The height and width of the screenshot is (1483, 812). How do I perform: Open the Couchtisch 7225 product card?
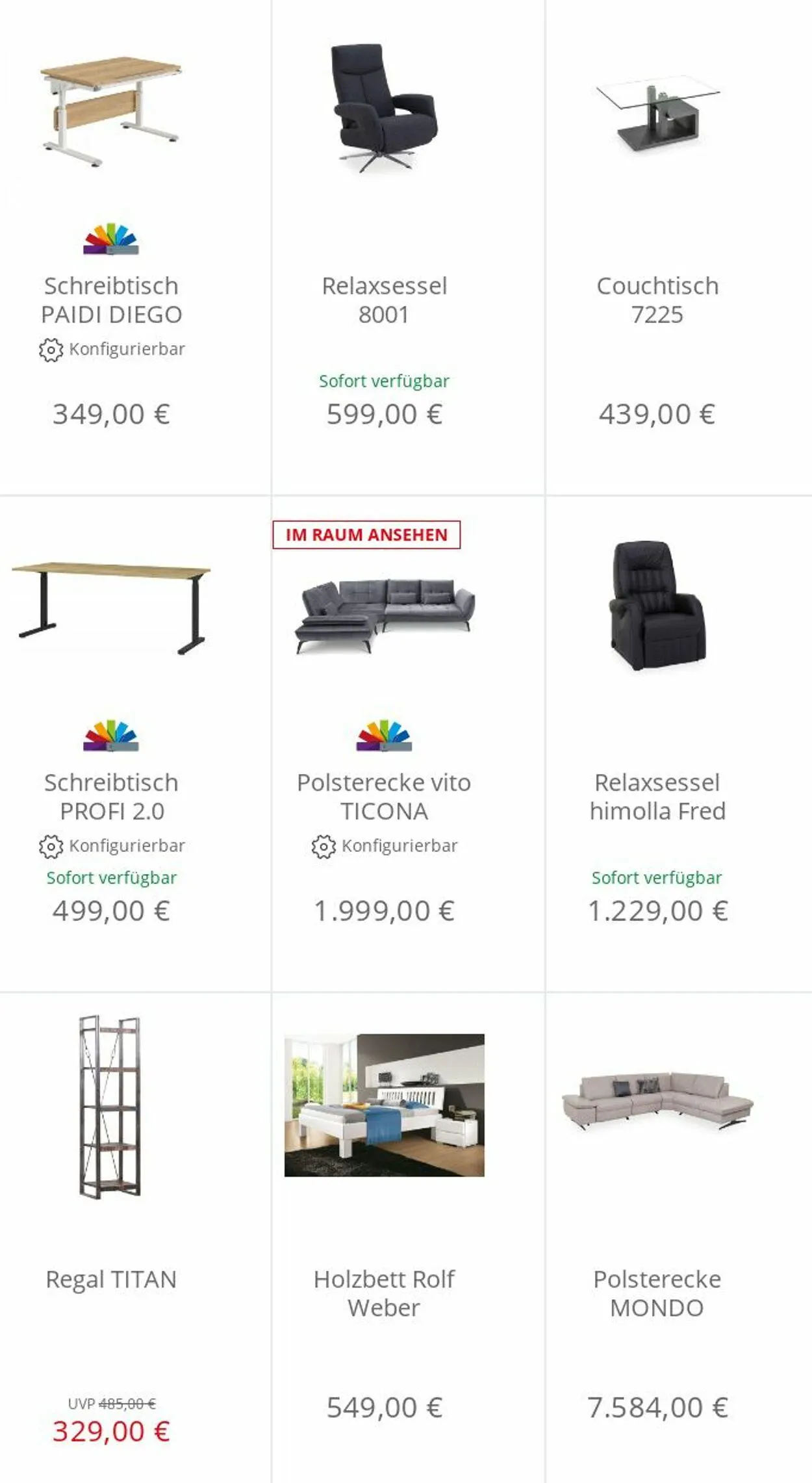(657, 300)
